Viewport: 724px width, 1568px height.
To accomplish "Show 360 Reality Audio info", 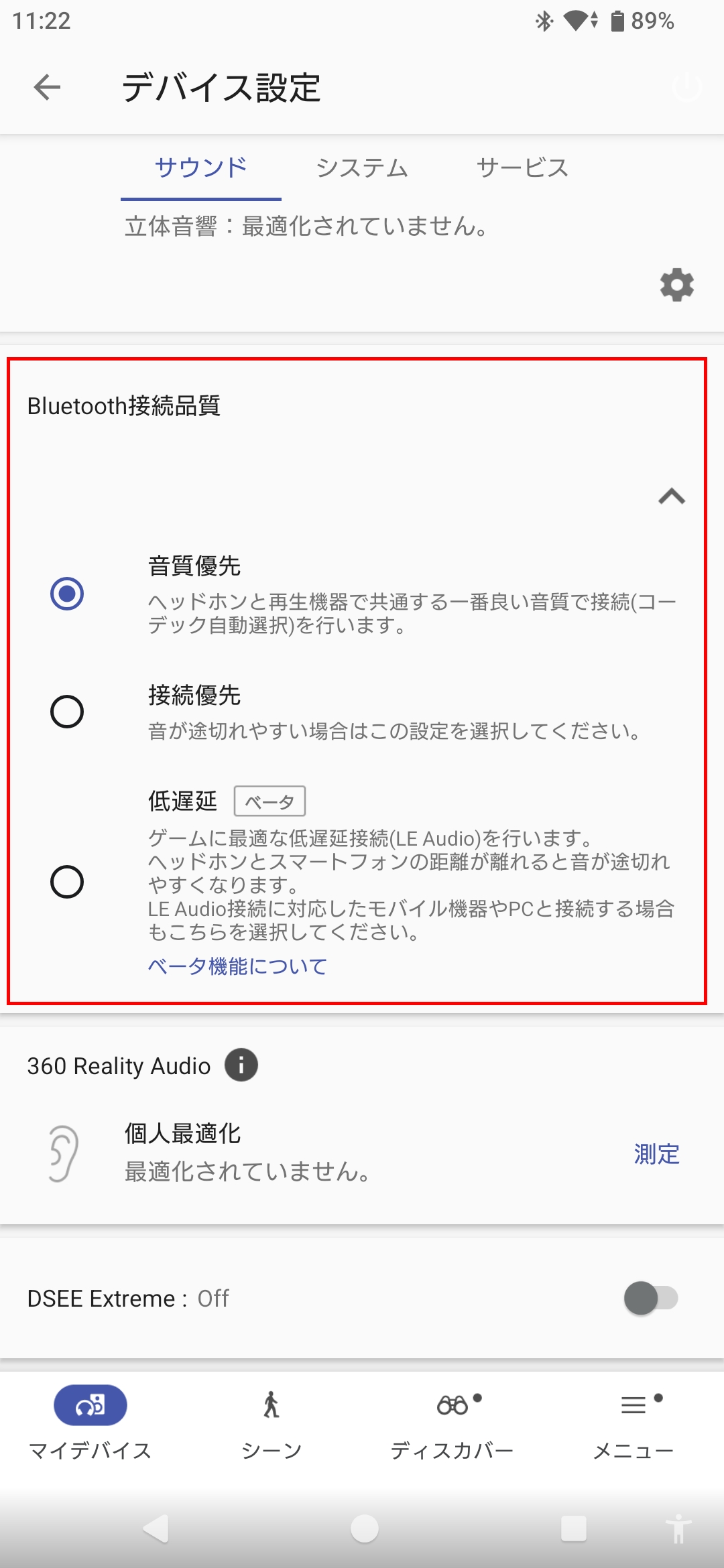I will (x=241, y=1065).
